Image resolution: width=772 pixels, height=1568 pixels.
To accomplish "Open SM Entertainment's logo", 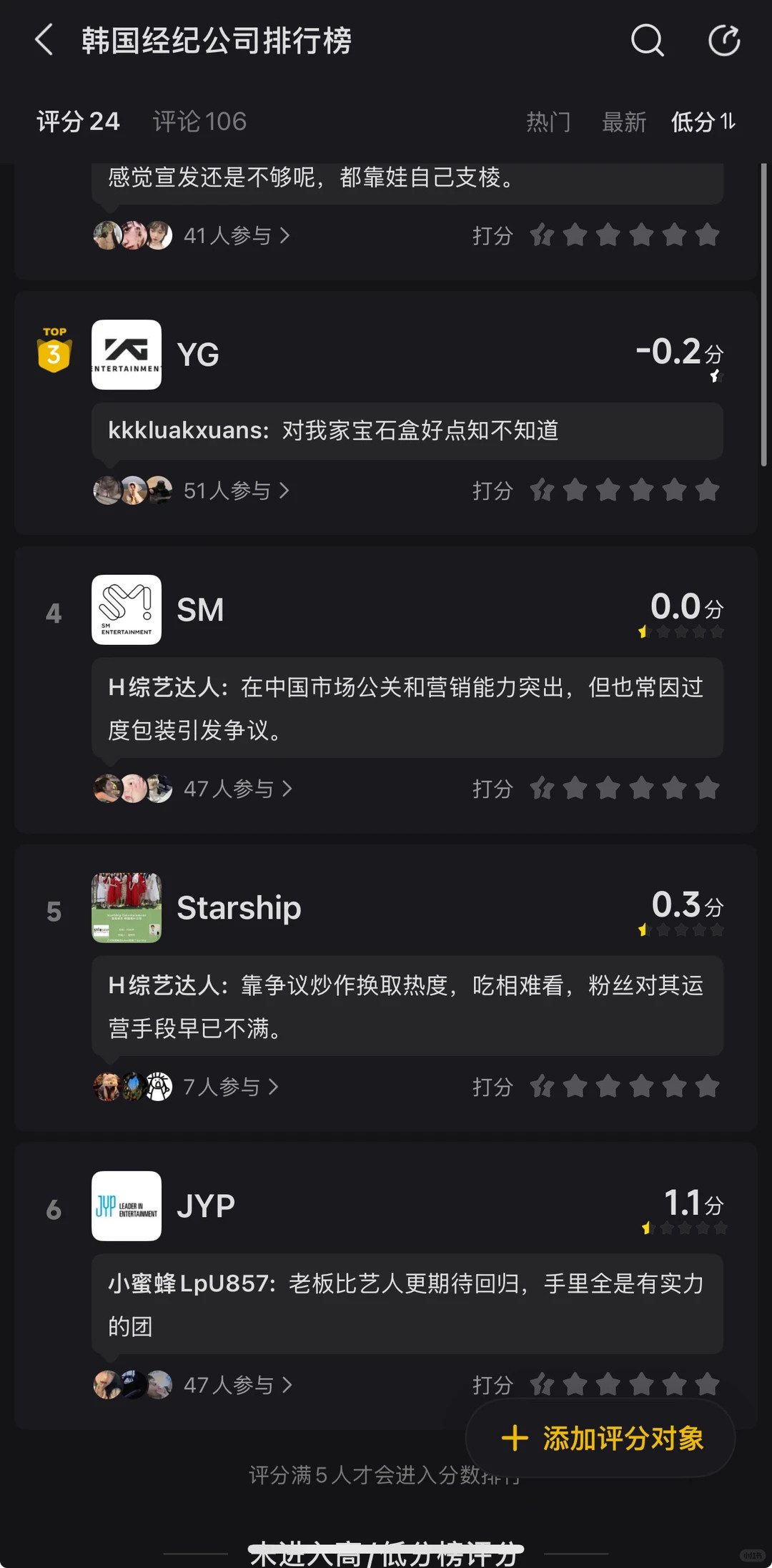I will [x=126, y=611].
